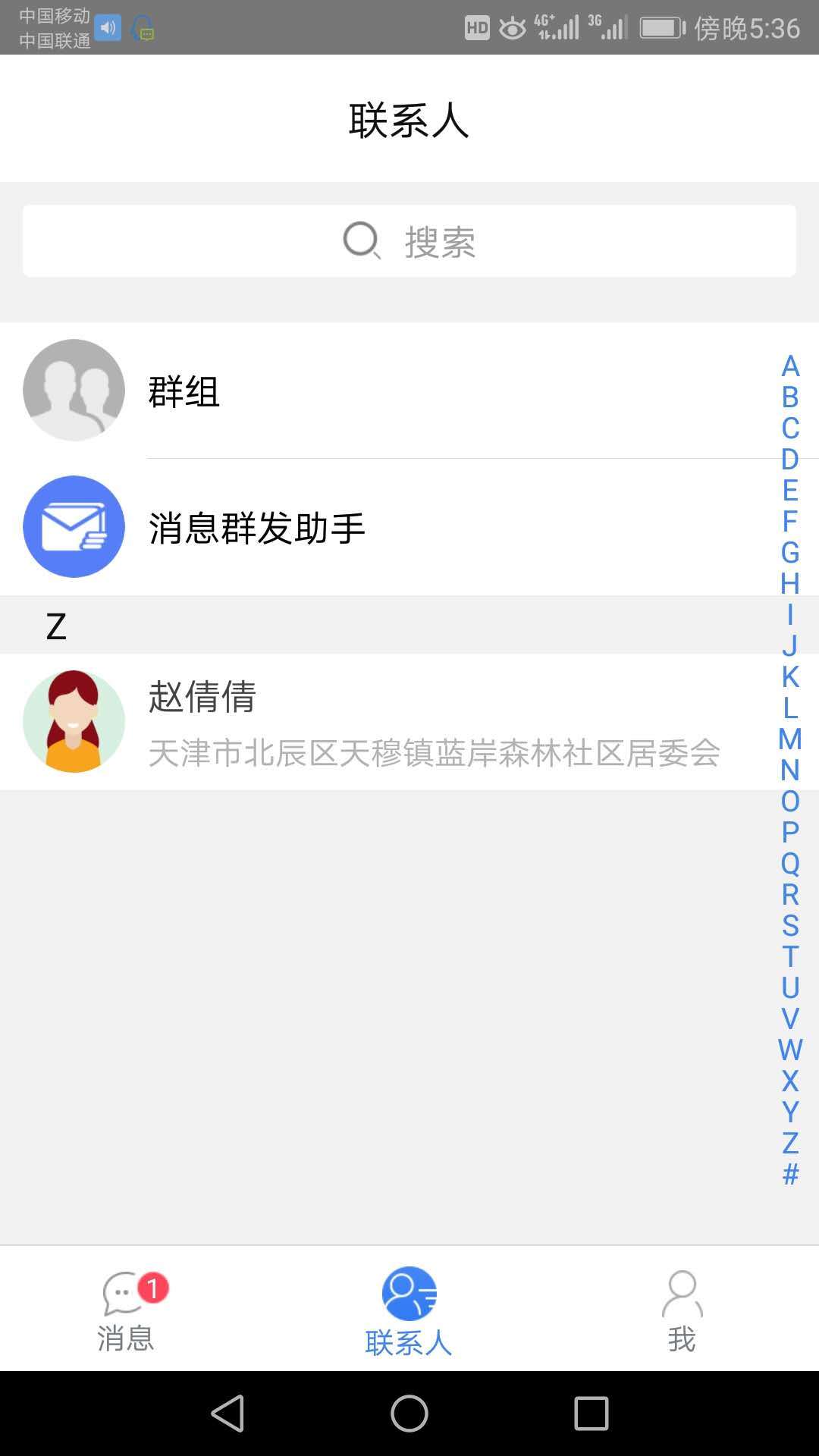Jump to letter Z in the index

(x=791, y=1141)
